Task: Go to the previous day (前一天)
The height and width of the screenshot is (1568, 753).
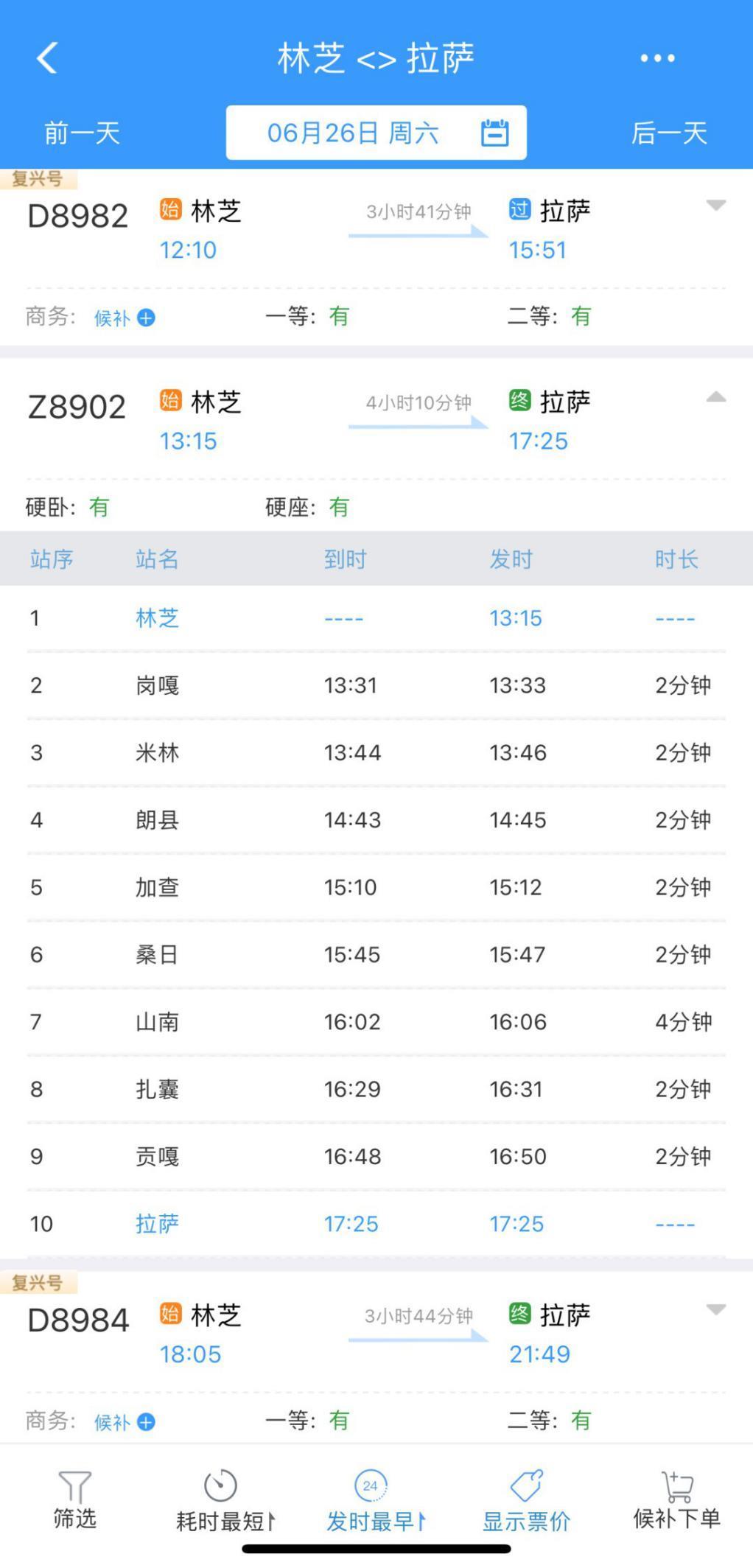Action: pos(82,133)
